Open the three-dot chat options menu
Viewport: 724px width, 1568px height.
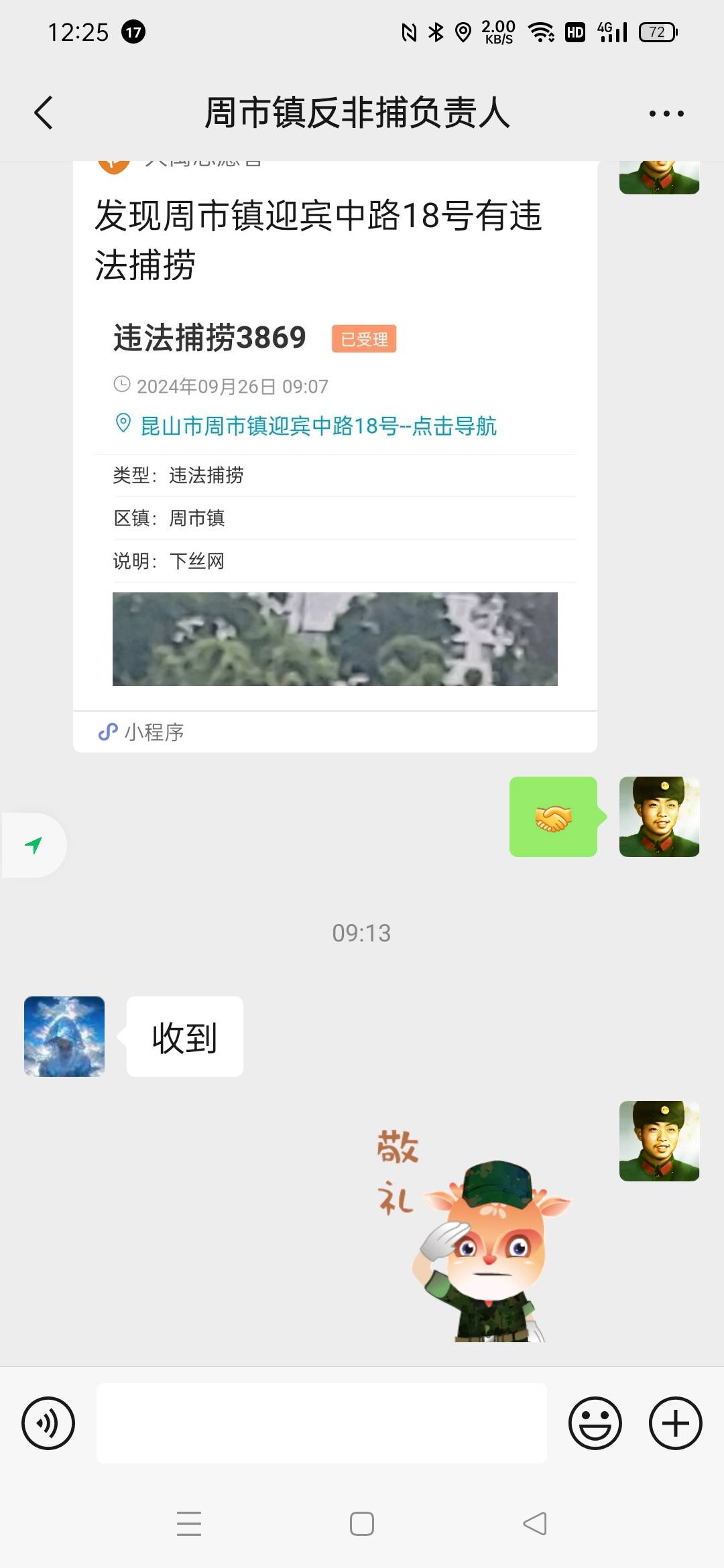(666, 113)
